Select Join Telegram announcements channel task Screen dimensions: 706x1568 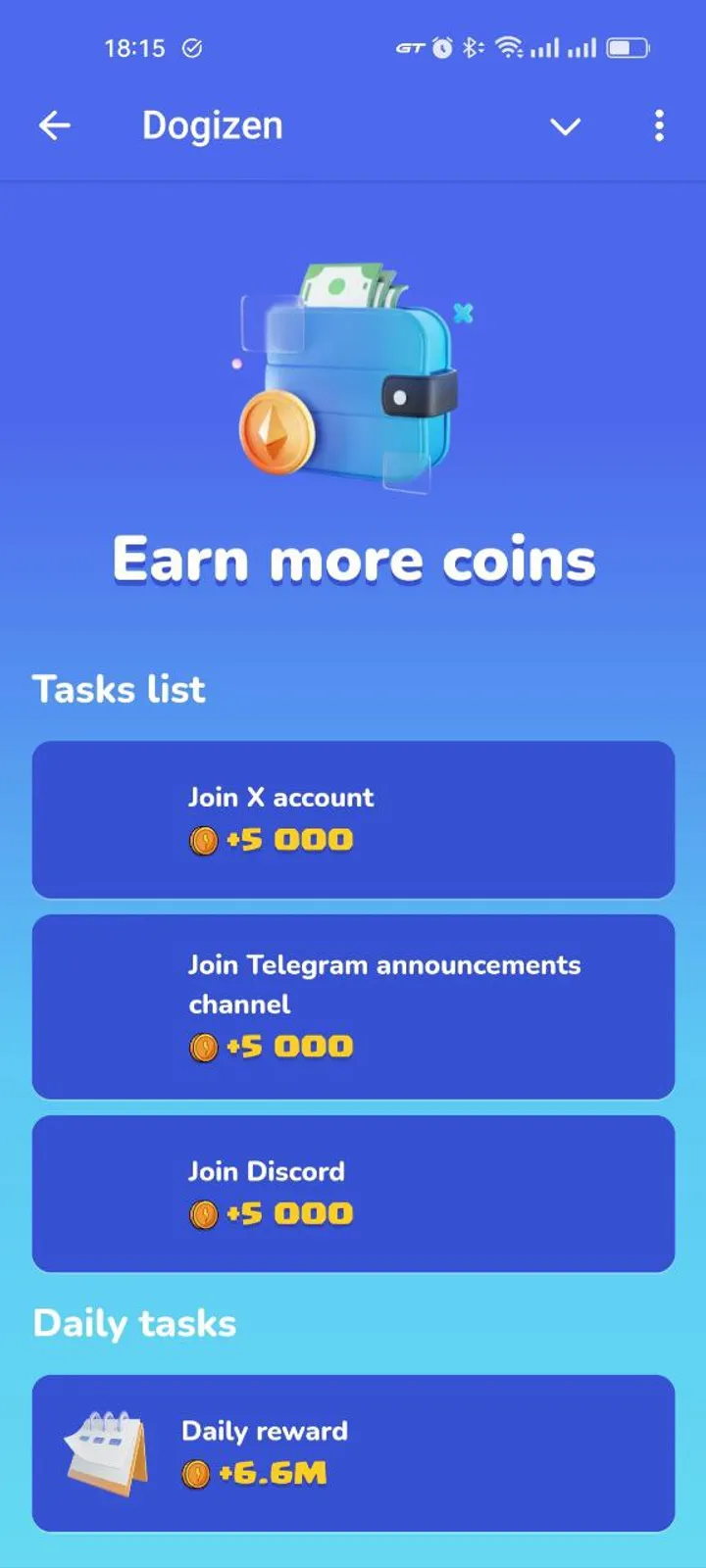click(353, 1006)
